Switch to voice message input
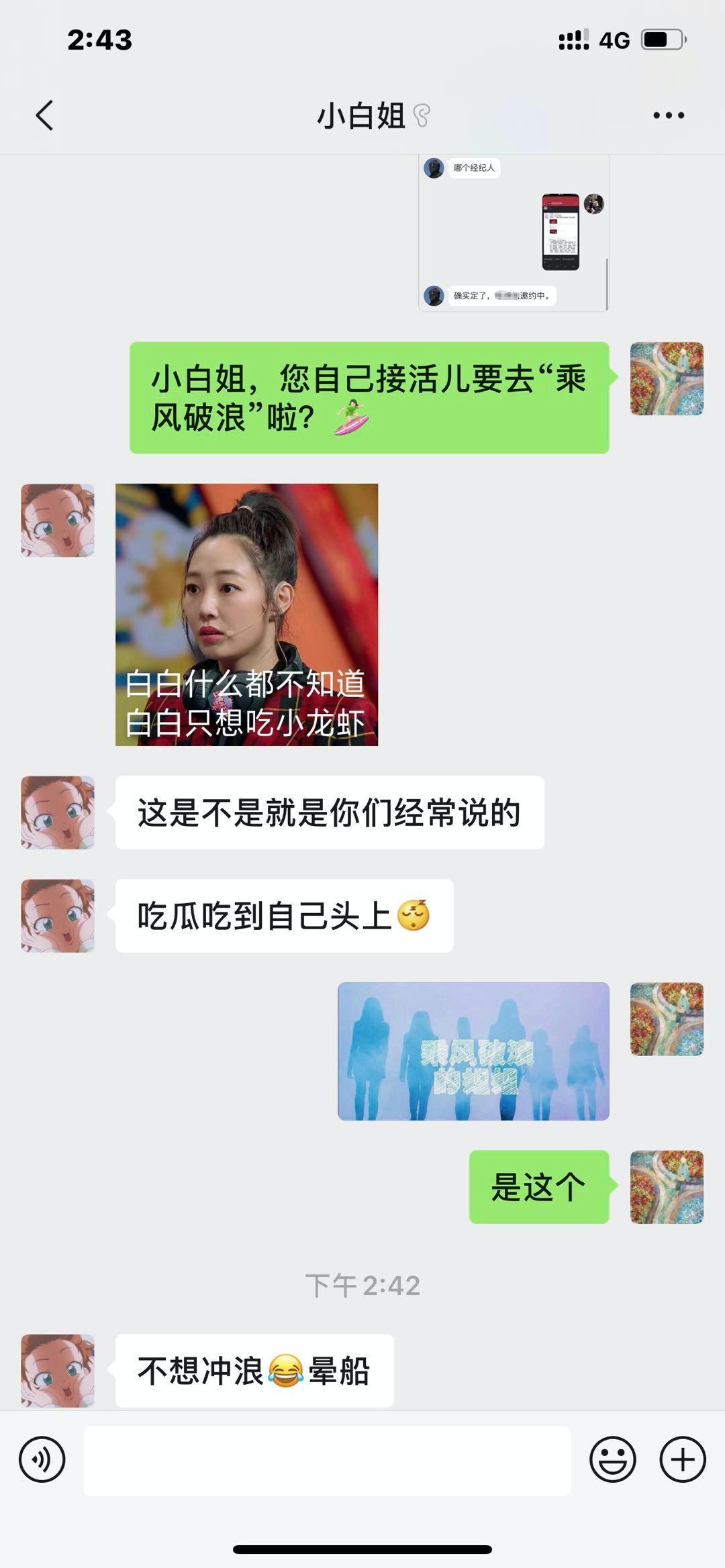 click(42, 1459)
